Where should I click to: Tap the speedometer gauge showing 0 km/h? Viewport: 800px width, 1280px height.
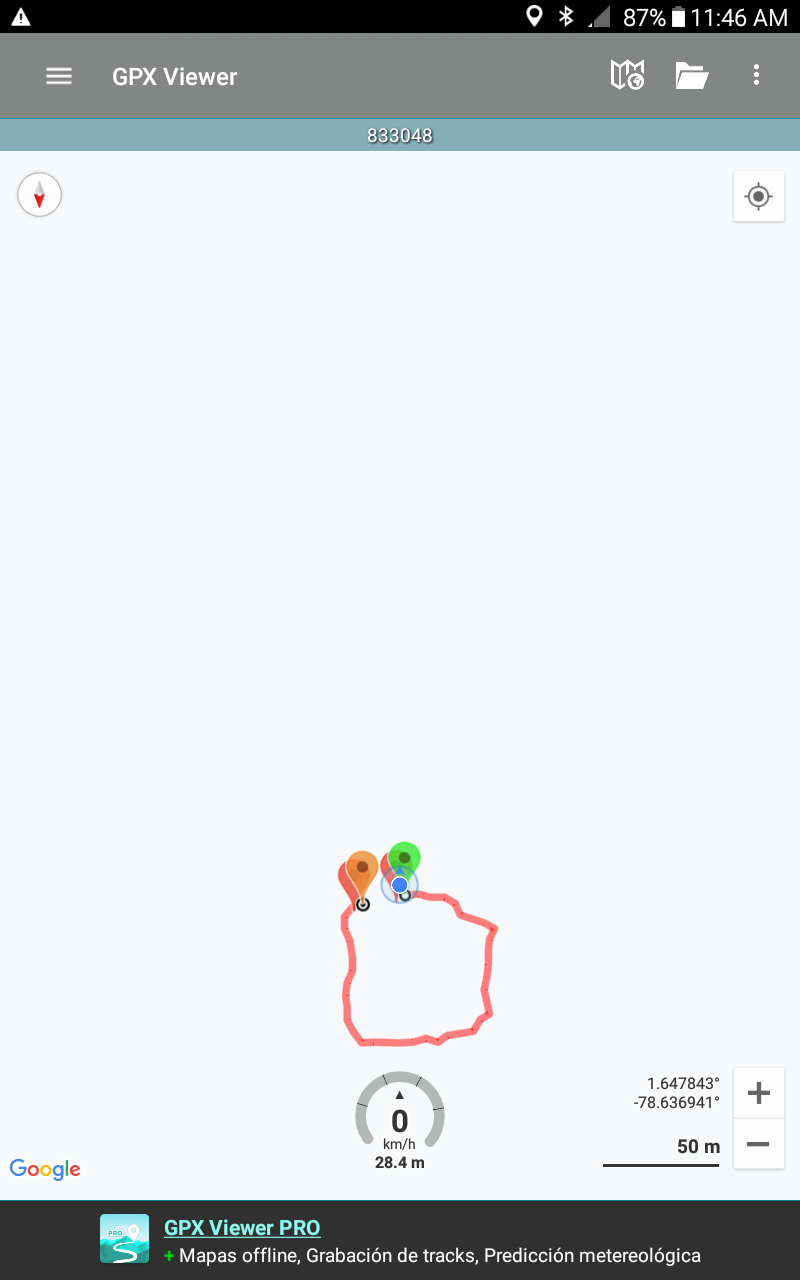(x=400, y=1115)
